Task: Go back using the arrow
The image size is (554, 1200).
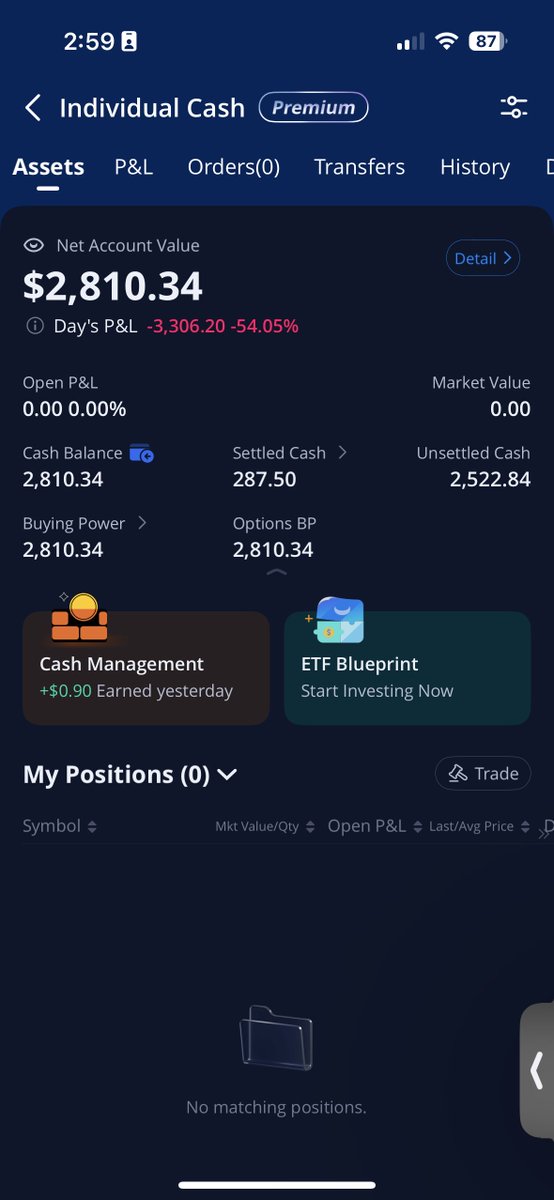Action: (x=33, y=108)
